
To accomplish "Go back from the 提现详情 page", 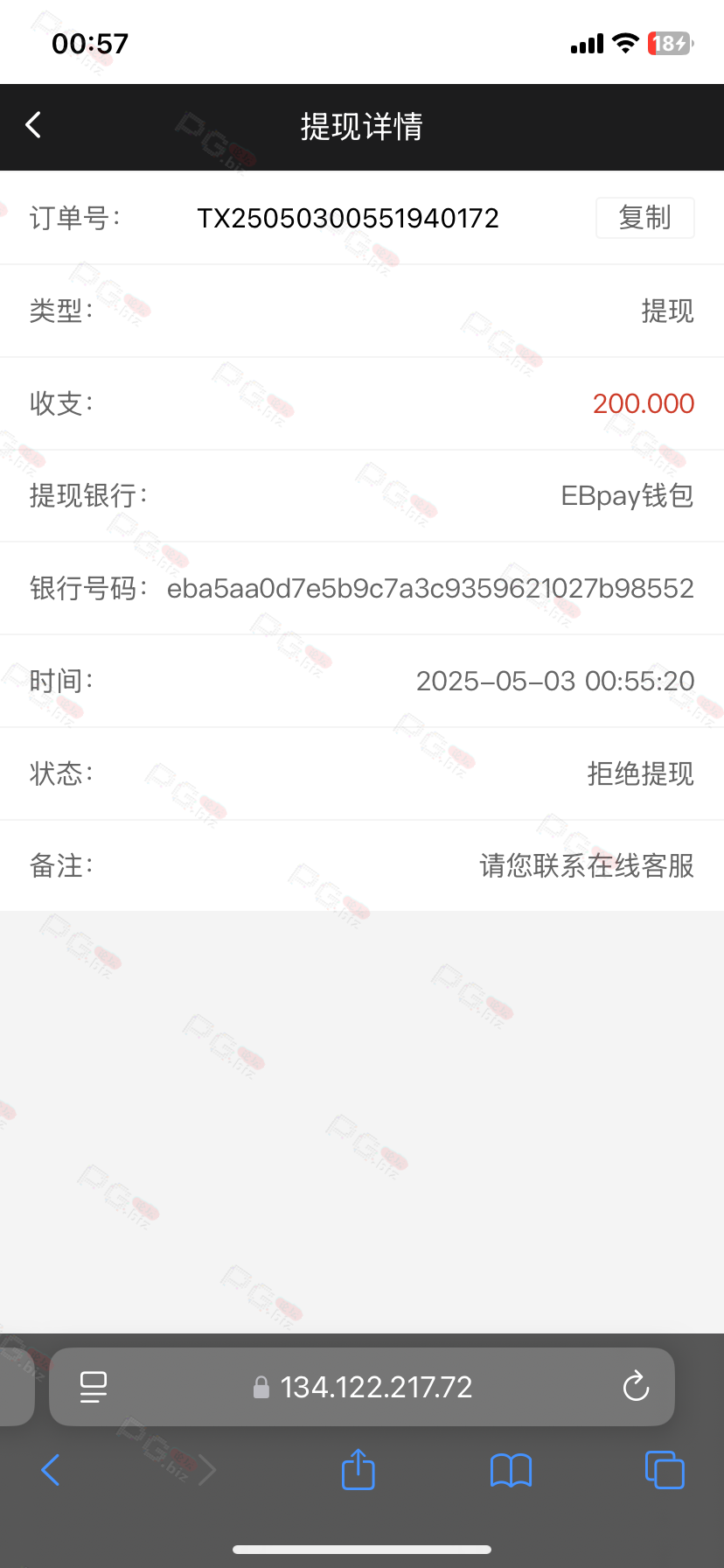I will 33,125.
